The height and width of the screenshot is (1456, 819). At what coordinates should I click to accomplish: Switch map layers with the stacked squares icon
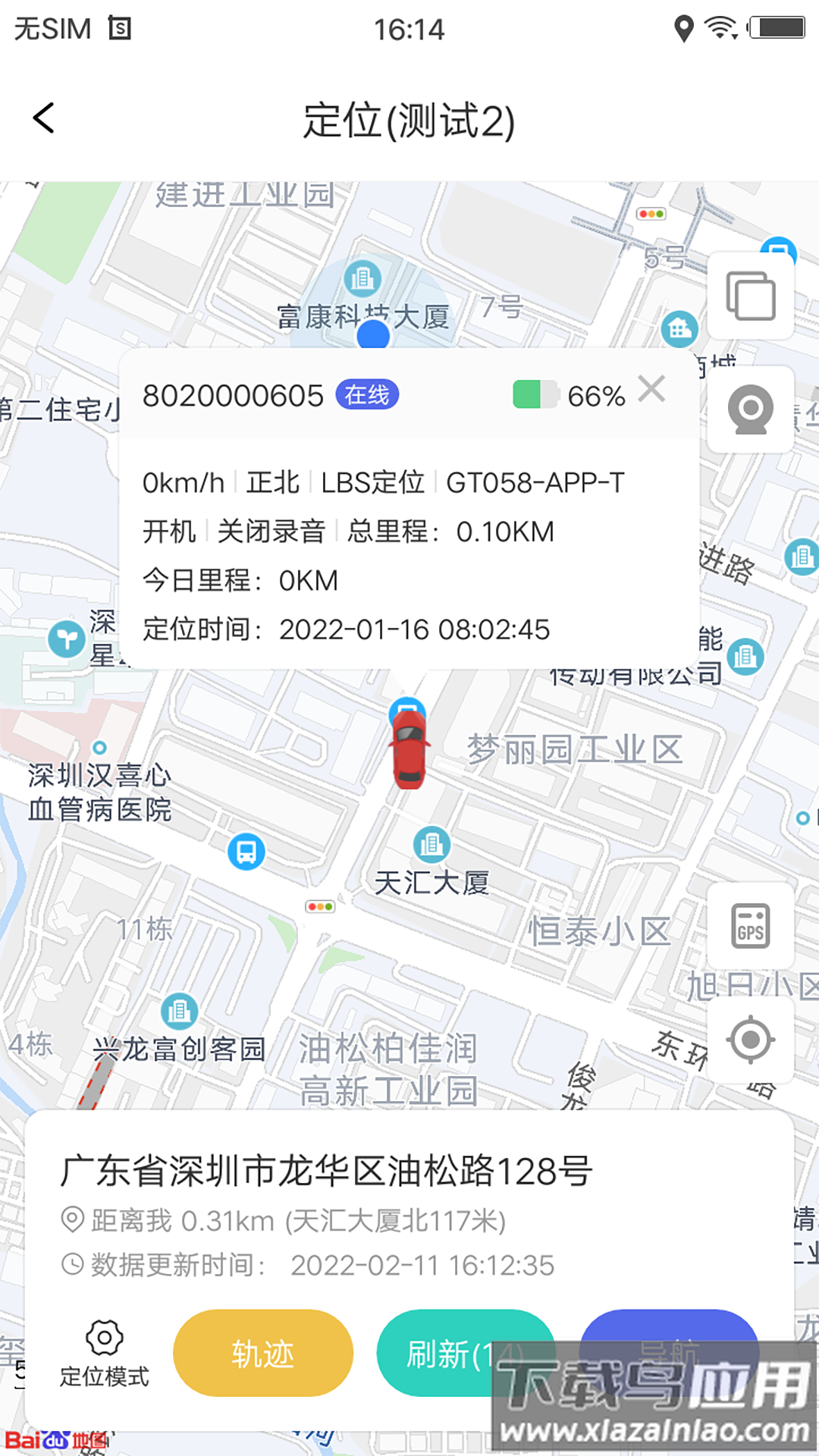750,297
